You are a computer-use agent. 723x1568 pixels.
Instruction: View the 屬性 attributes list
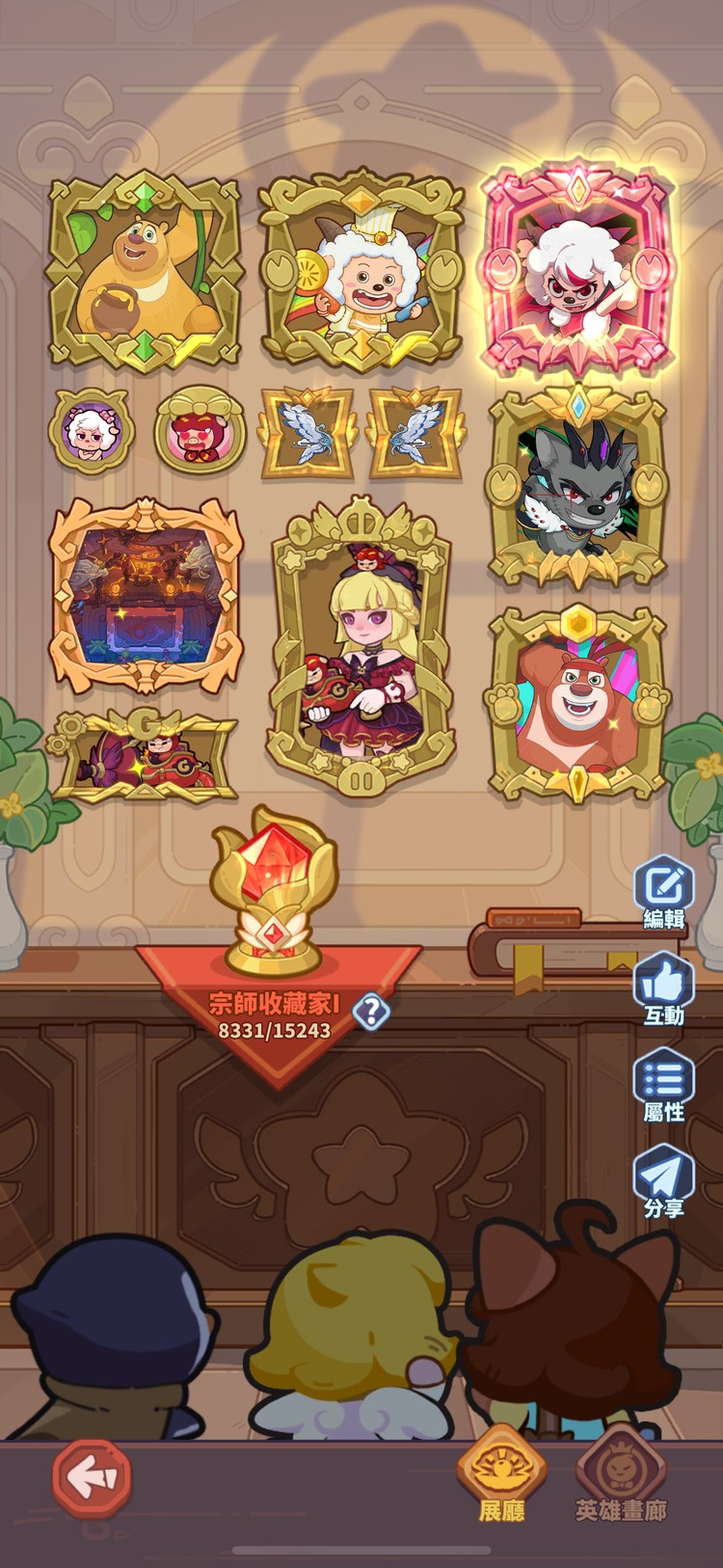pos(664,1083)
